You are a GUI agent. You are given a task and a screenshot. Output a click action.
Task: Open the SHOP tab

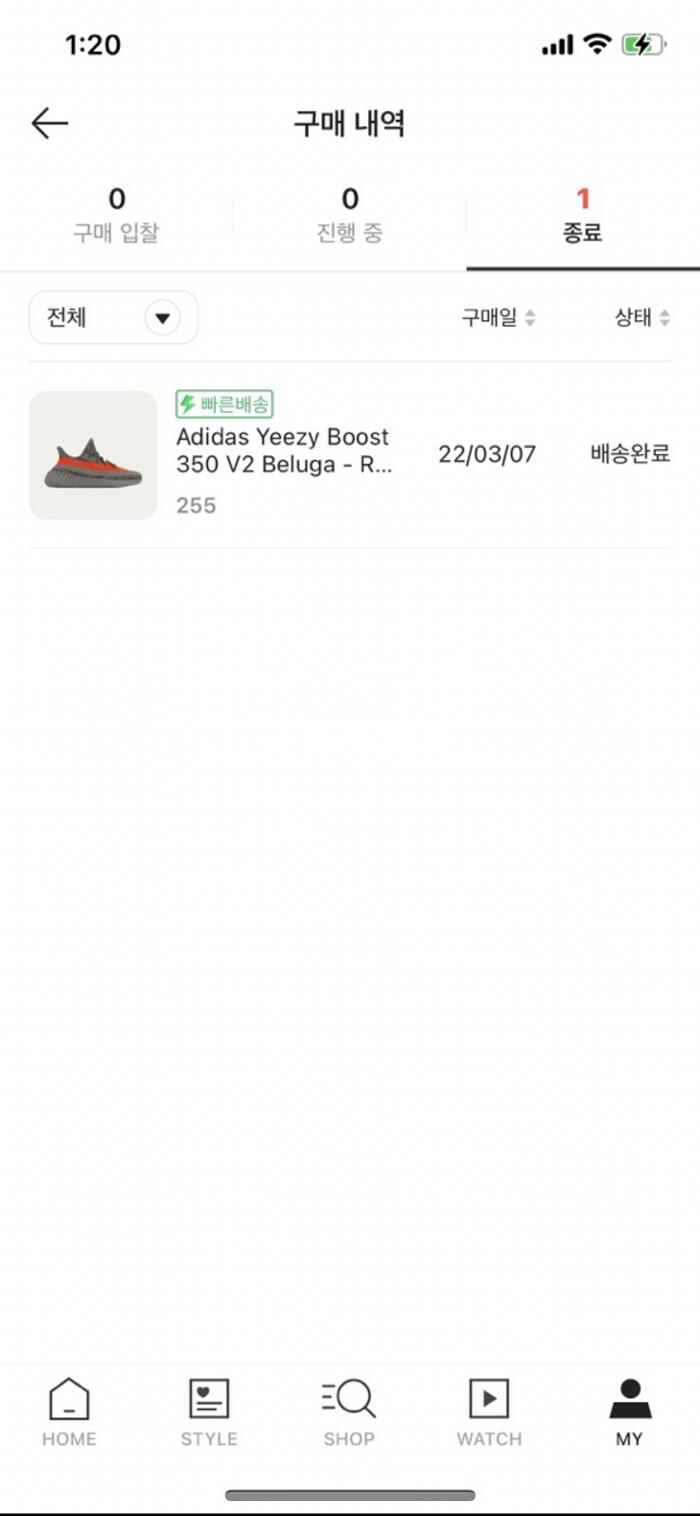click(x=349, y=1411)
